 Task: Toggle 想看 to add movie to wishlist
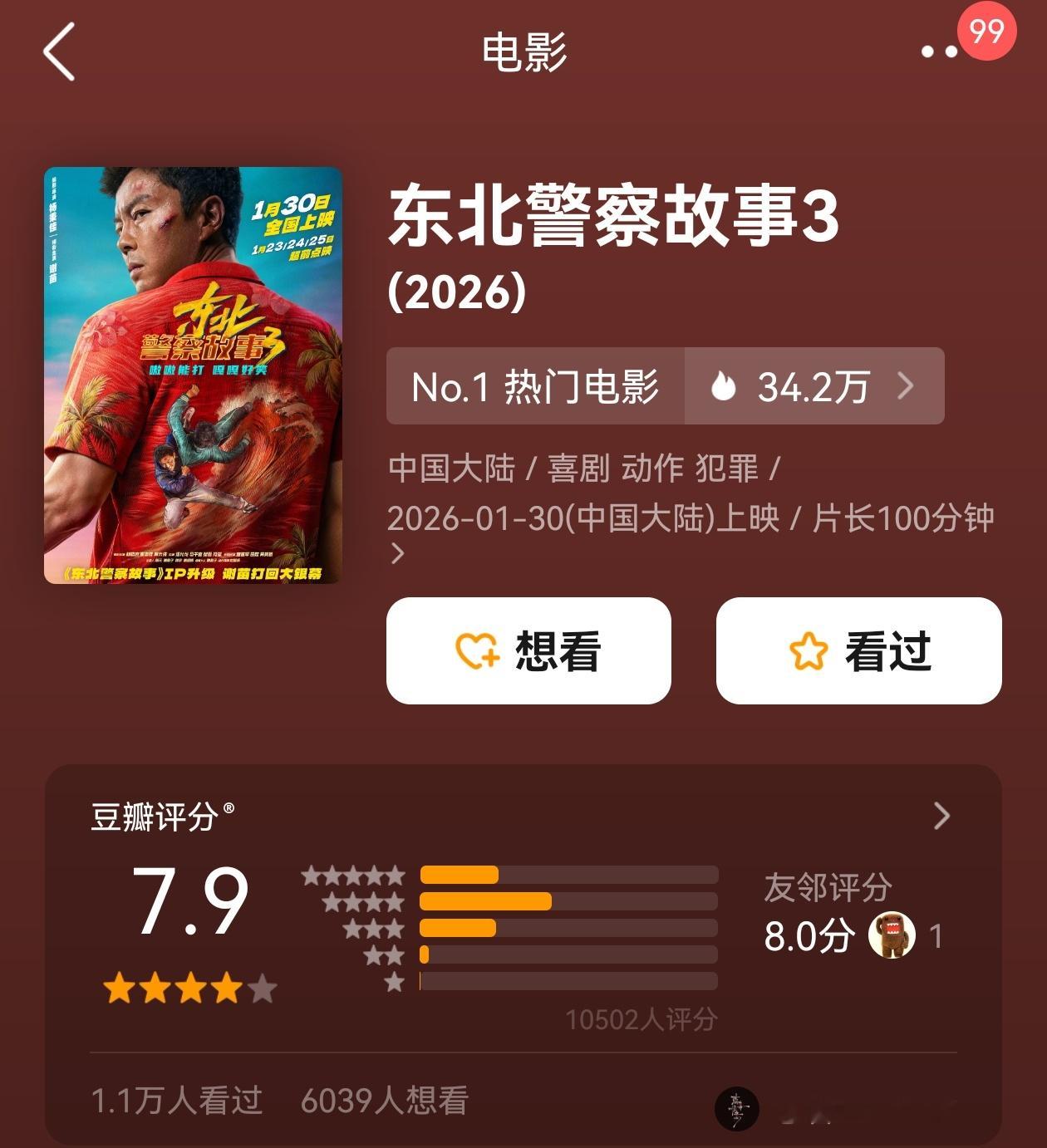point(529,651)
